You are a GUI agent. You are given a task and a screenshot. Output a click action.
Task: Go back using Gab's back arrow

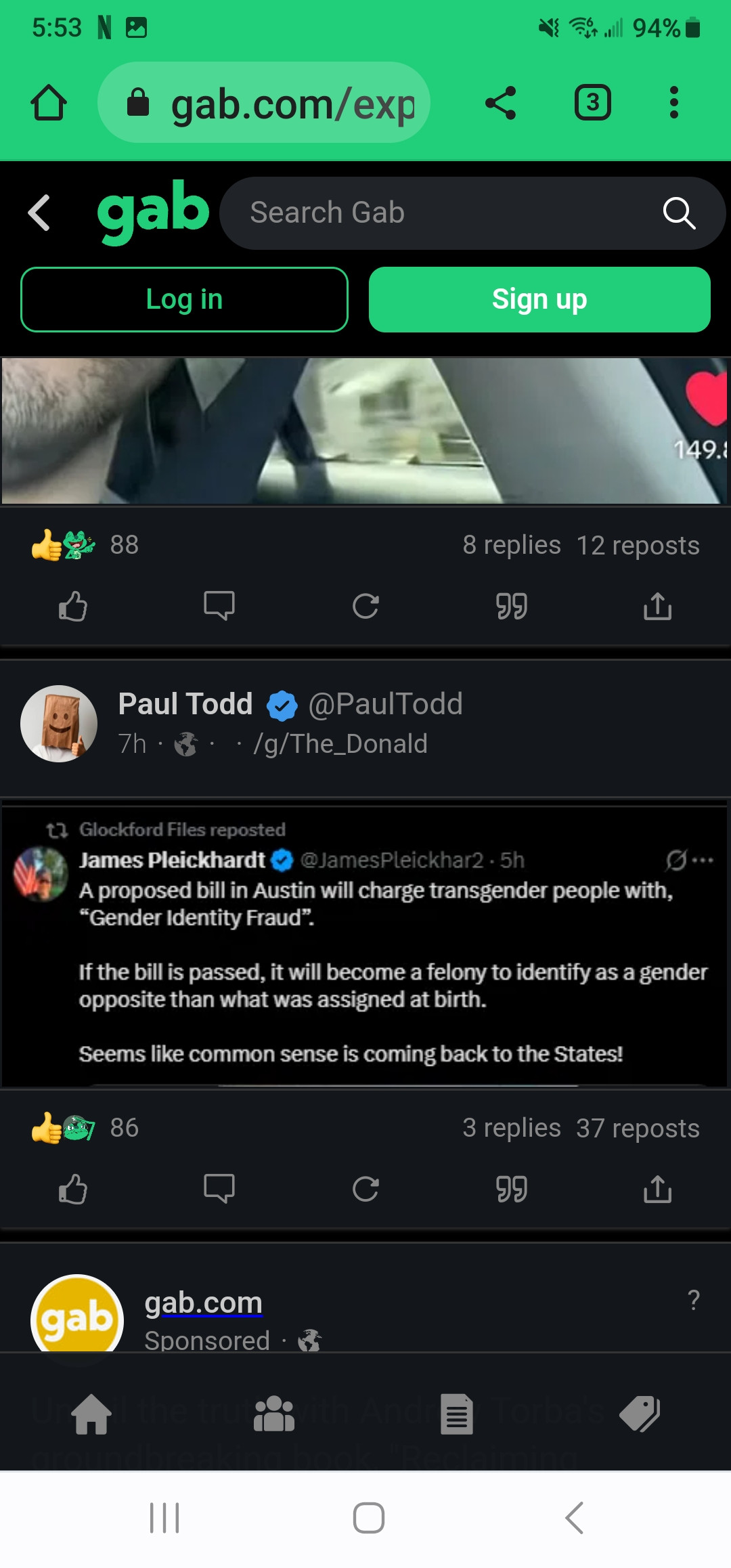pyautogui.click(x=39, y=213)
